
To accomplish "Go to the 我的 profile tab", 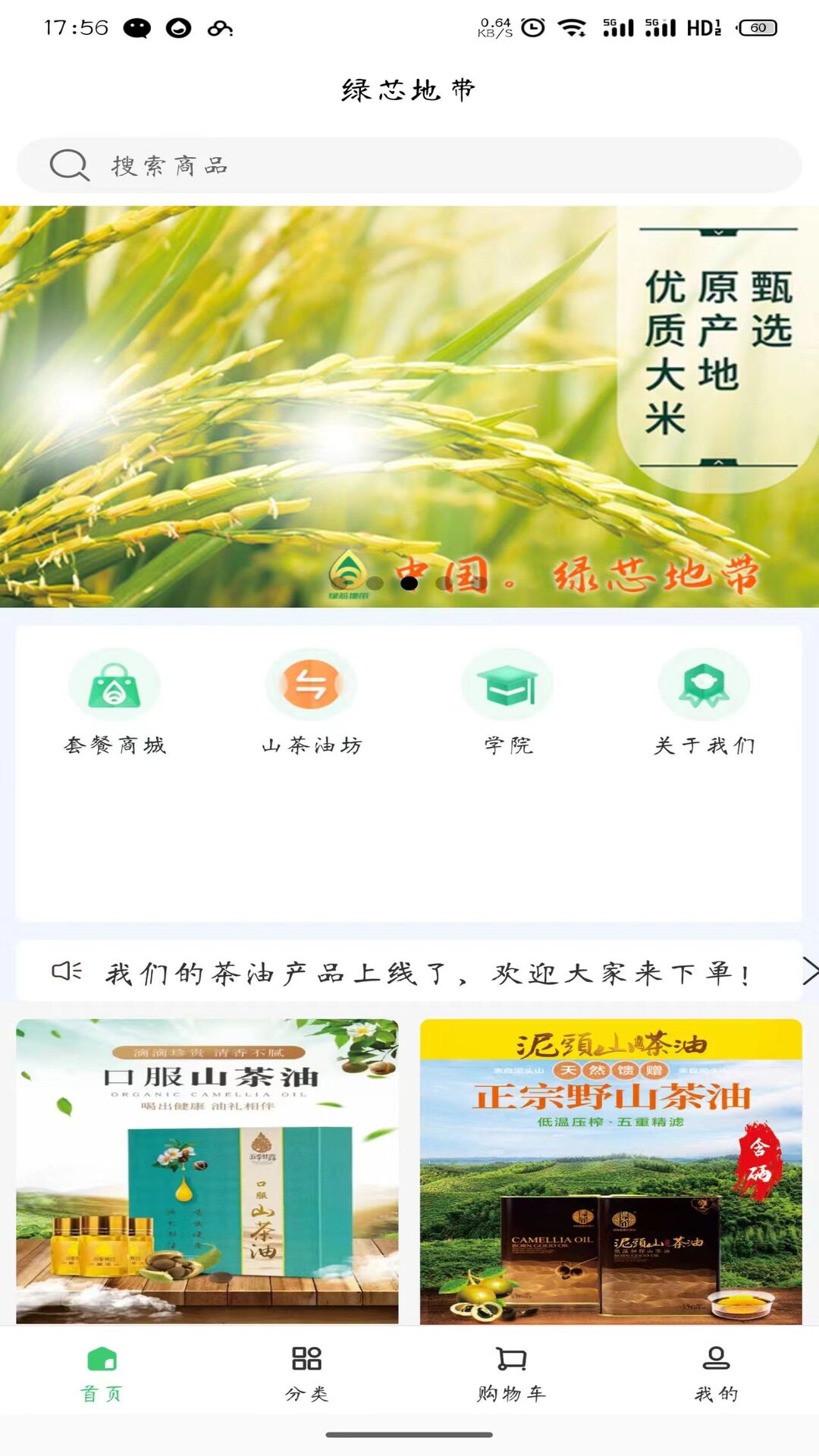I will 716,1373.
